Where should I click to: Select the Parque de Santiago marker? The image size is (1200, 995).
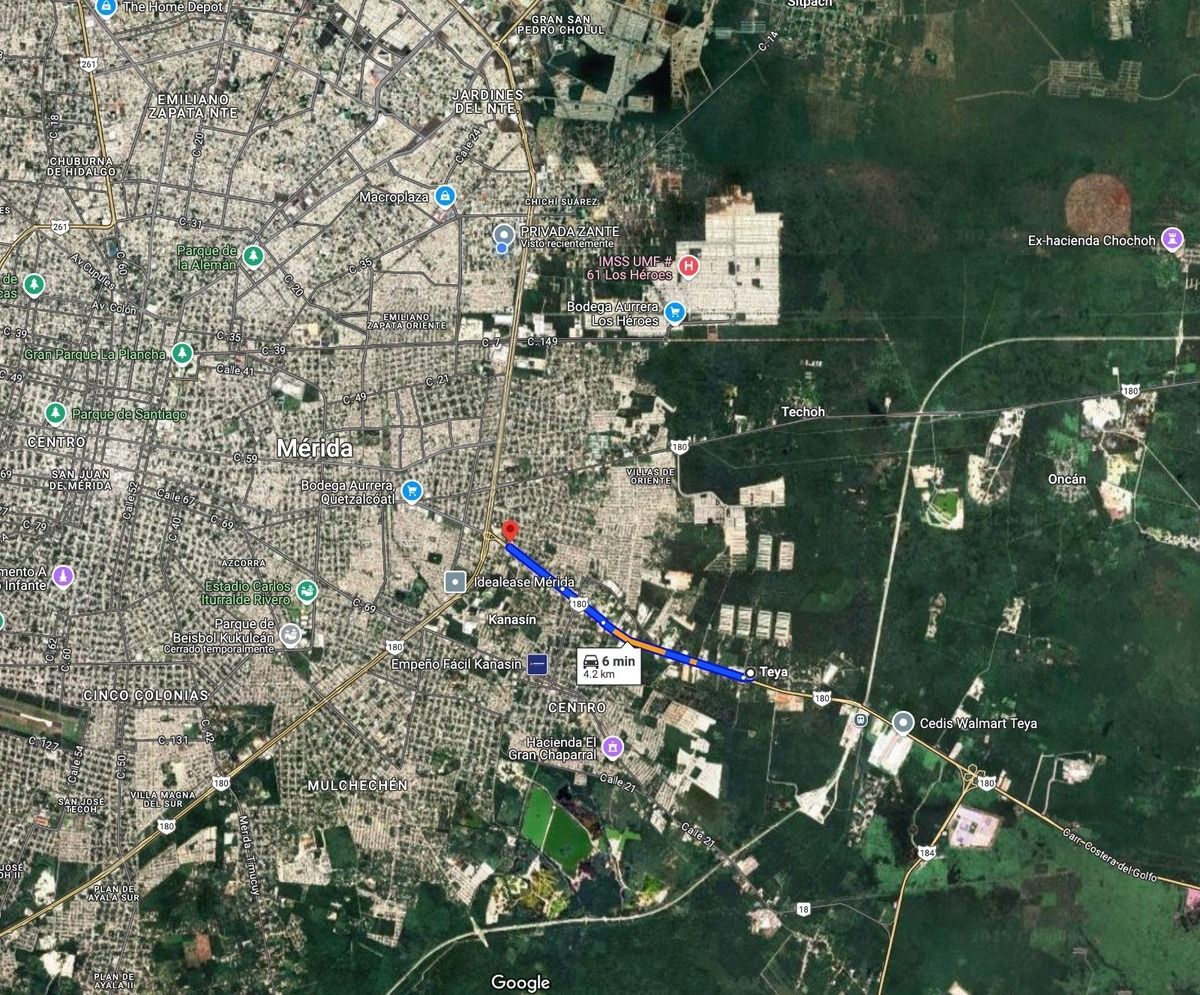(56, 413)
